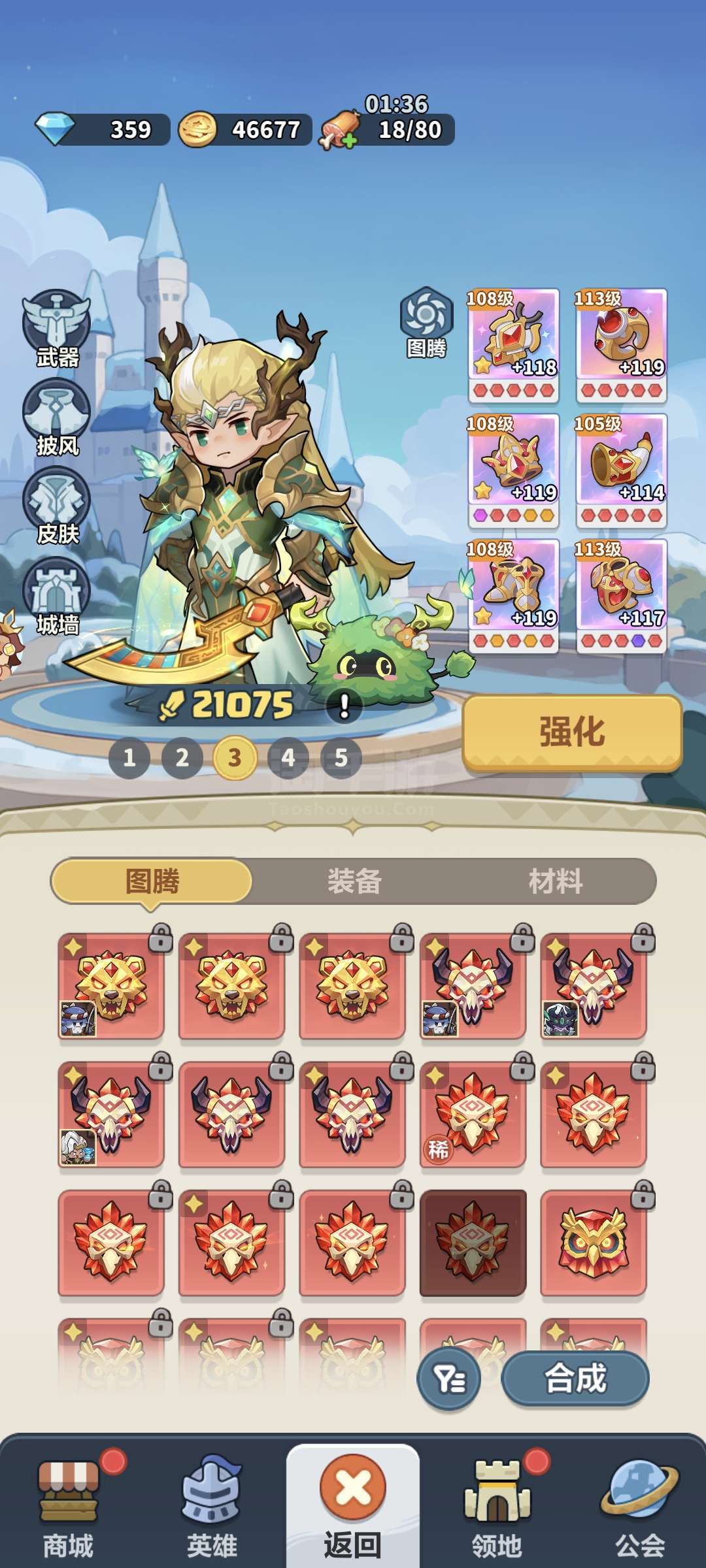
Task: Open the level 105 horn equipment
Action: [x=621, y=470]
